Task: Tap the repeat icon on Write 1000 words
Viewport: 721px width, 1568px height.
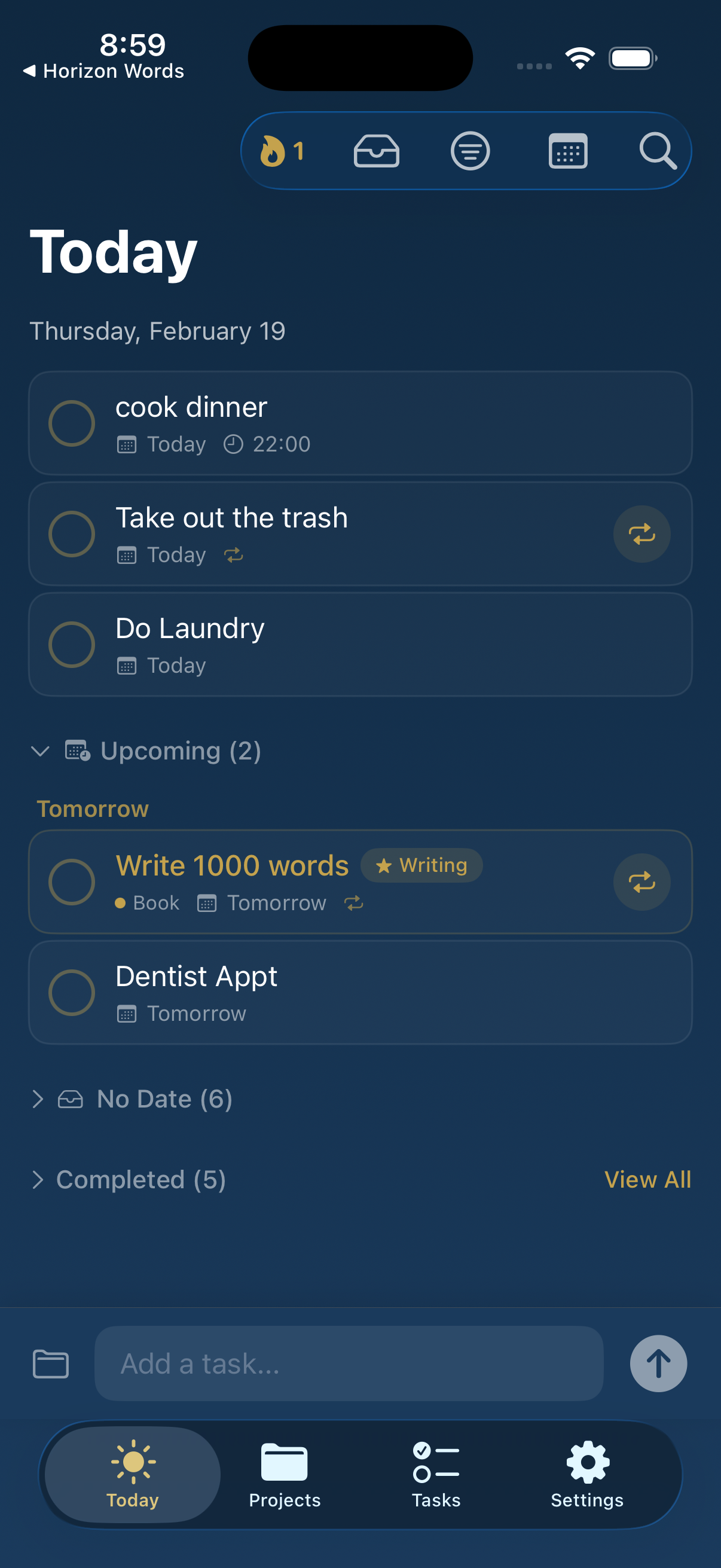Action: pos(642,882)
